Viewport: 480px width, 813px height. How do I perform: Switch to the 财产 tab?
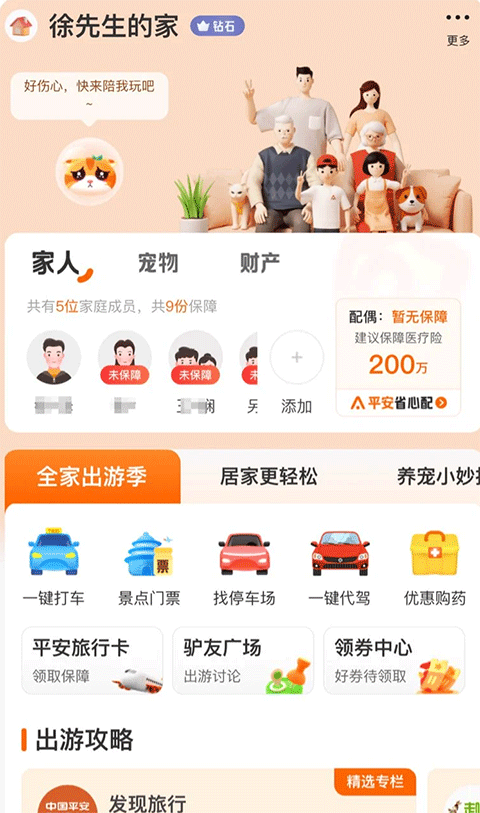pyautogui.click(x=260, y=263)
